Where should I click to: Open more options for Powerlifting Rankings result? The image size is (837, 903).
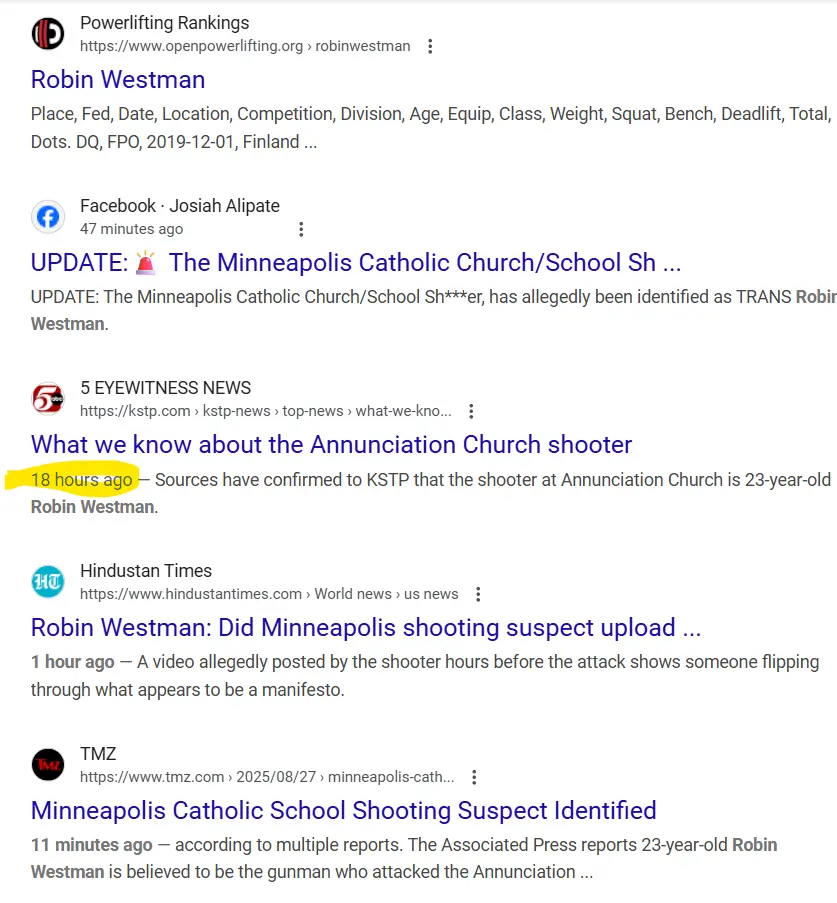click(430, 46)
